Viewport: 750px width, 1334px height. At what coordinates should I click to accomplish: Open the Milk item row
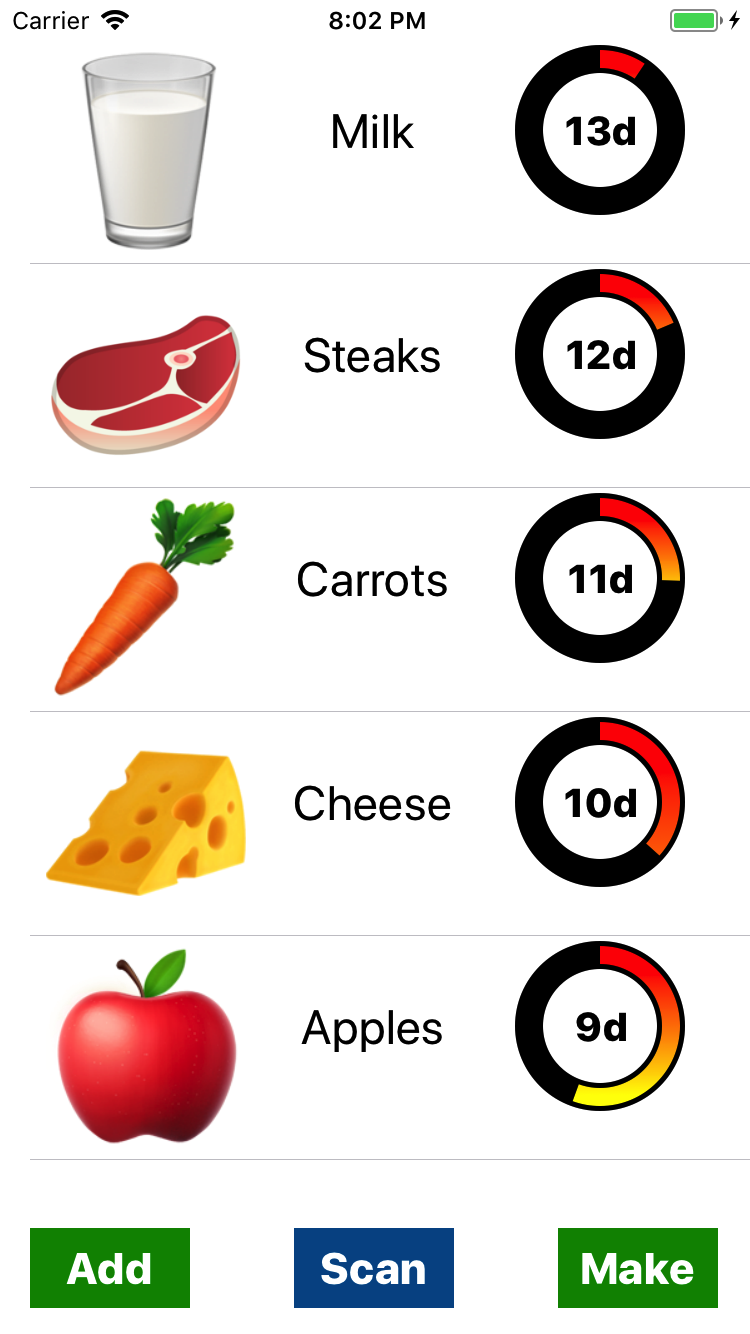pyautogui.click(x=372, y=132)
